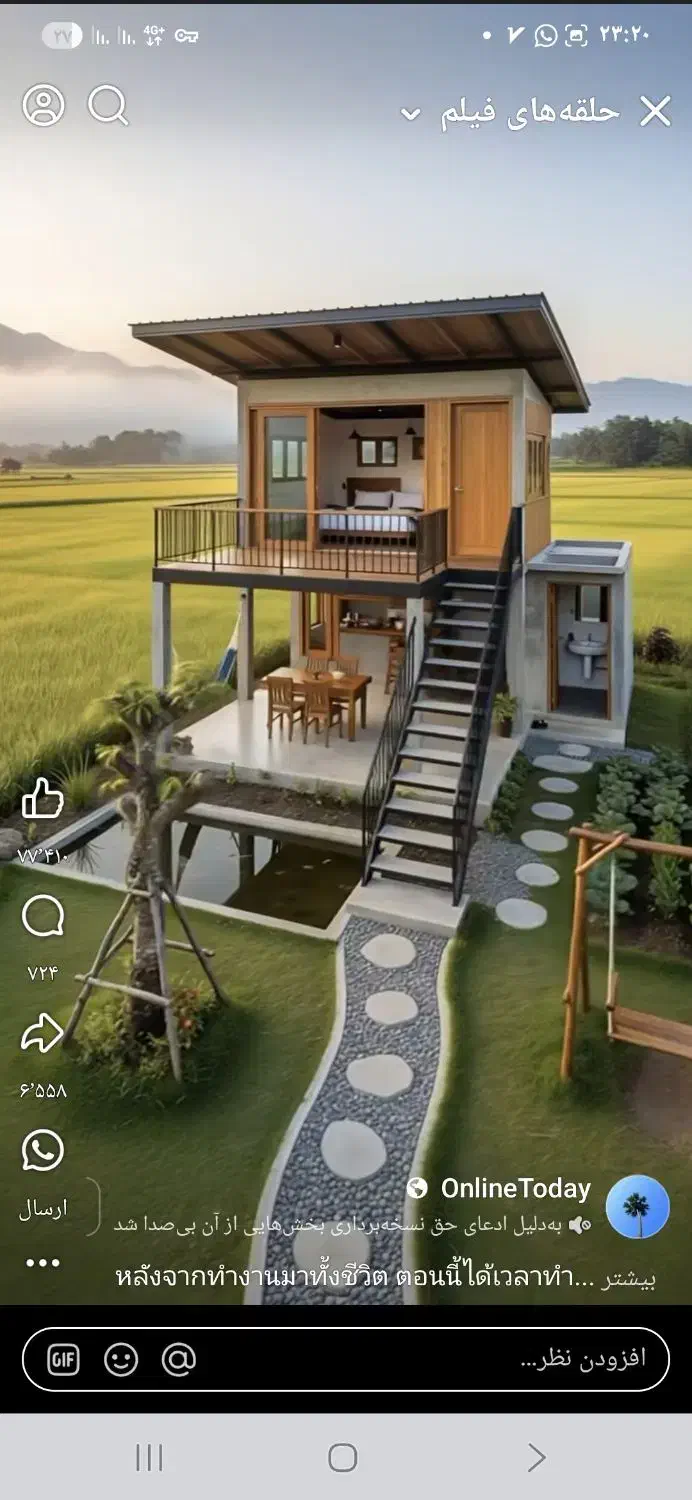Share this reel with the arrow icon
The width and height of the screenshot is (692, 1500).
42,1034
